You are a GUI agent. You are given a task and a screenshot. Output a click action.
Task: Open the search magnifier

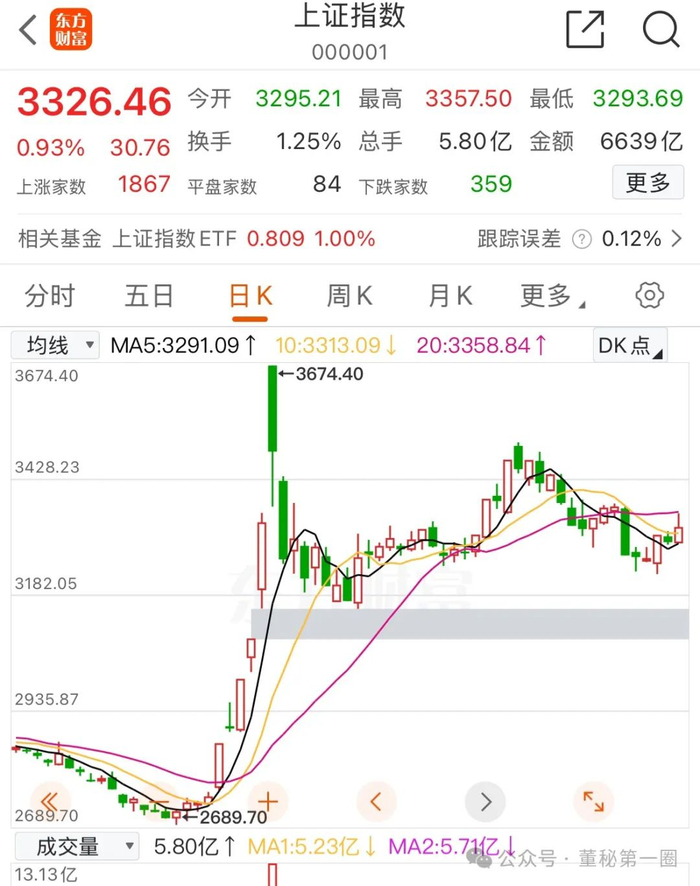[660, 29]
